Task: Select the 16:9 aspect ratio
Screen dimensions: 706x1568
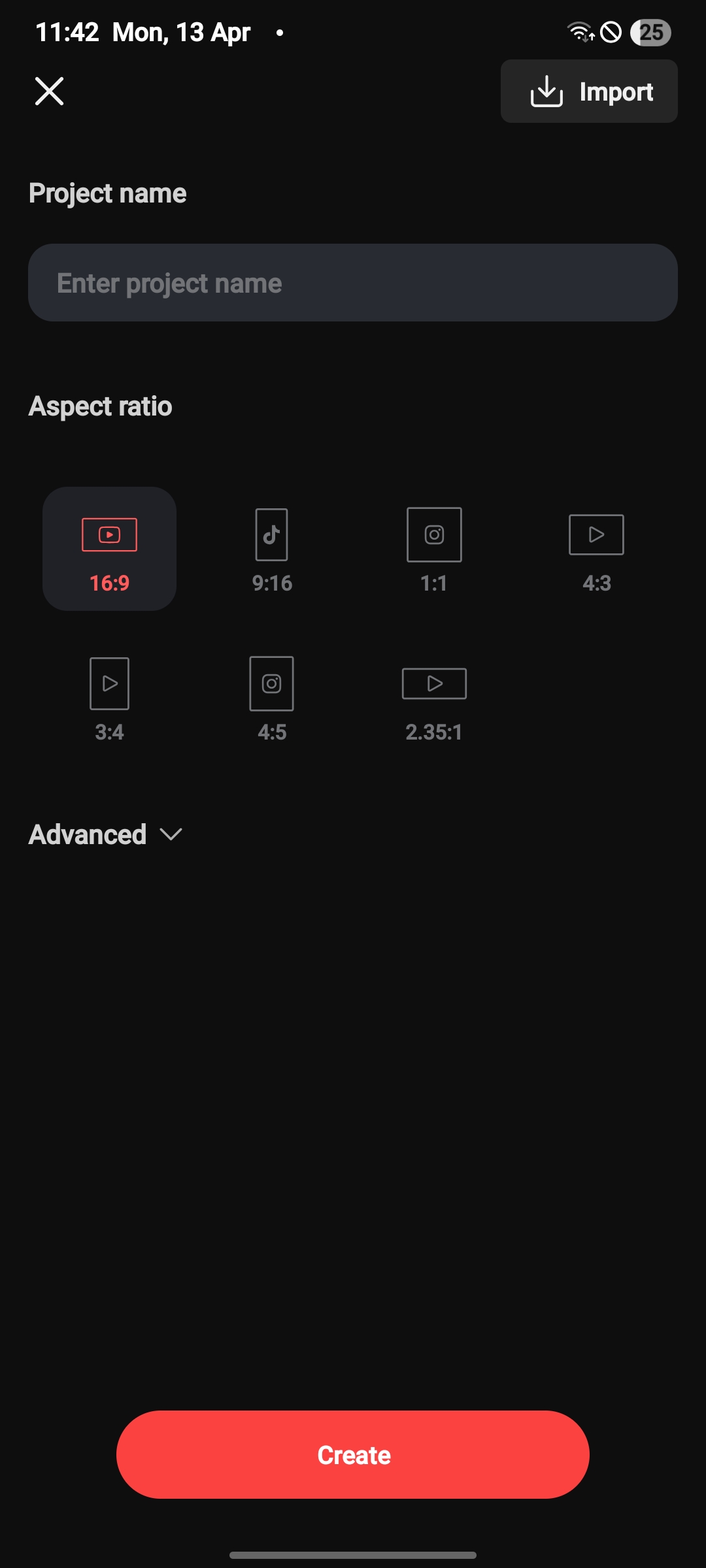Action: coord(109,549)
